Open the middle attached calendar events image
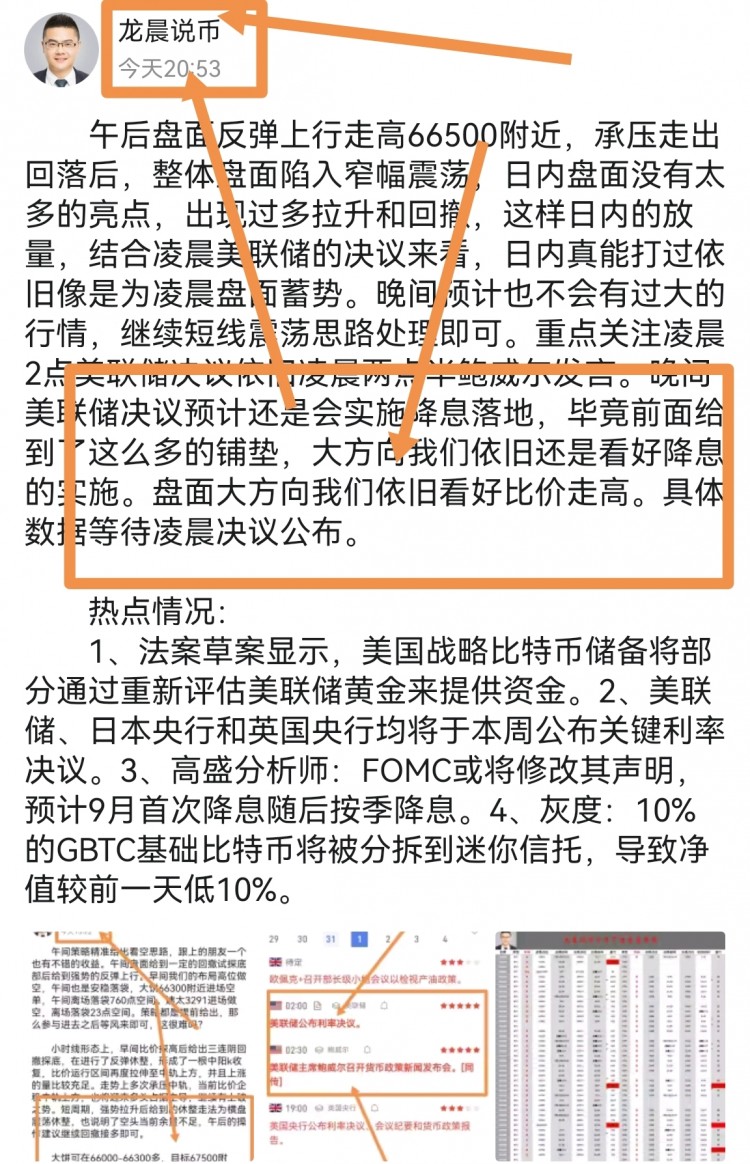Image resolution: width=750 pixels, height=1164 pixels. coord(374,1047)
